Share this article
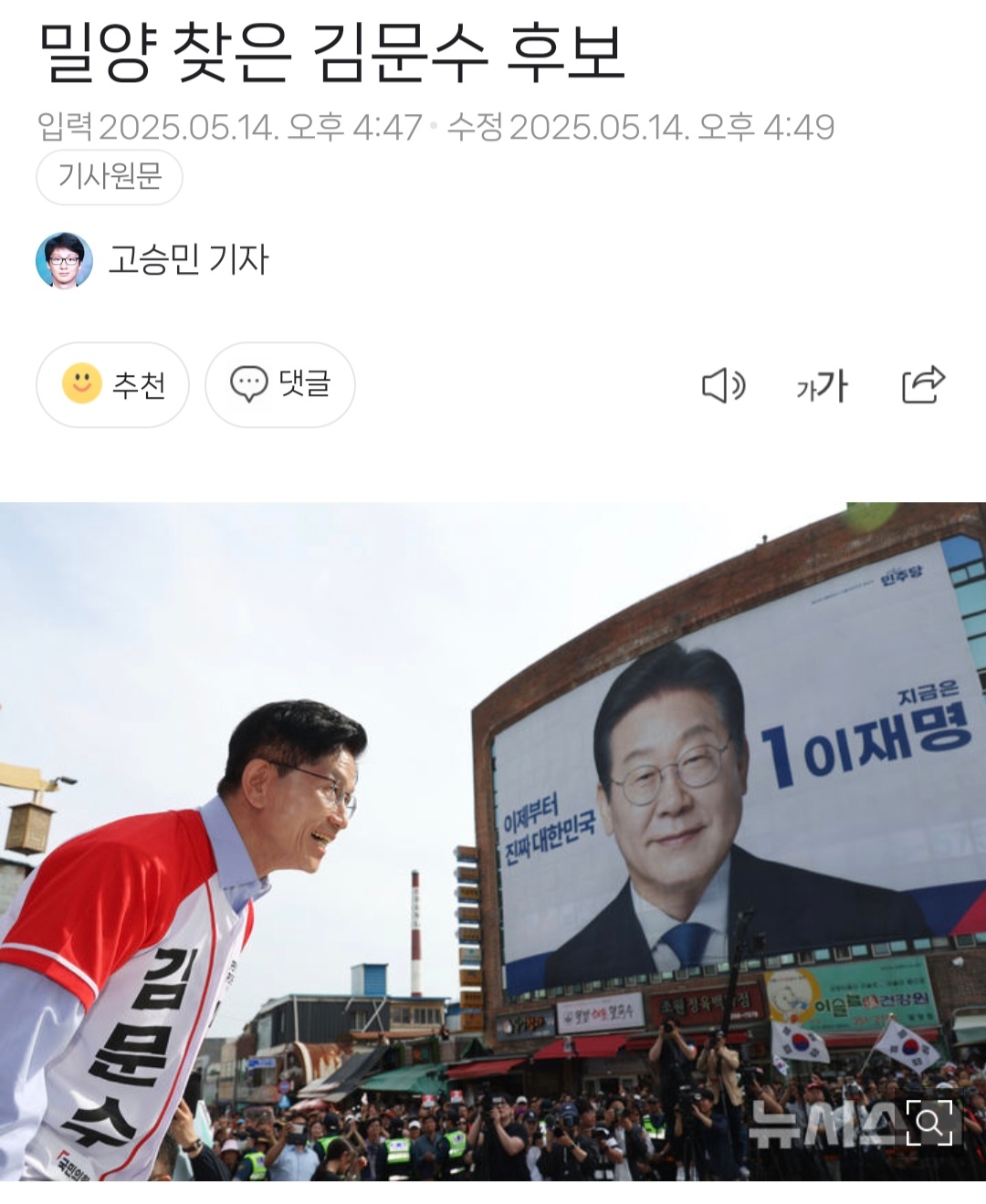 coord(923,384)
